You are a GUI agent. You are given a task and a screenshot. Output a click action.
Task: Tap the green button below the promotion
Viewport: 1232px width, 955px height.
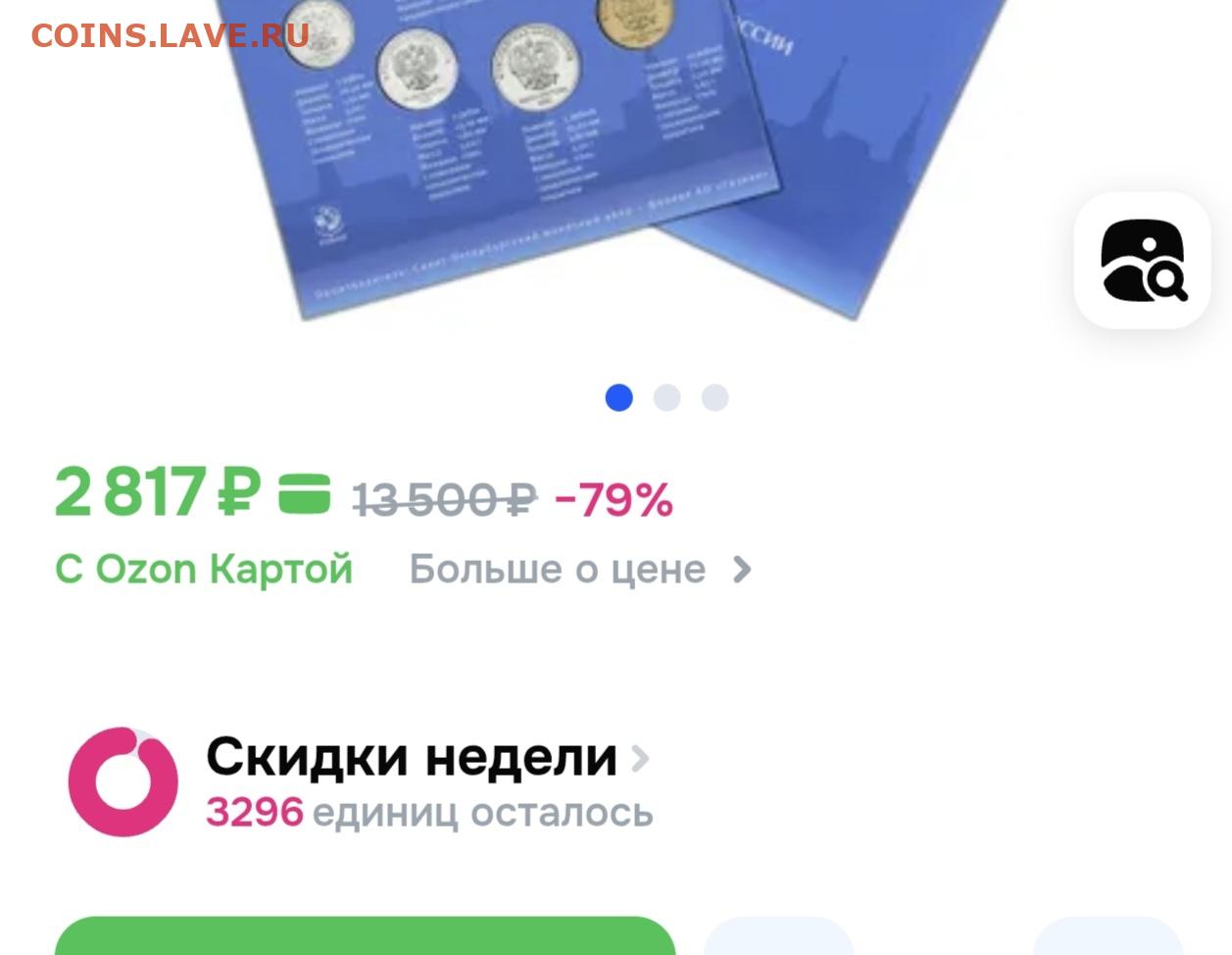point(365,936)
